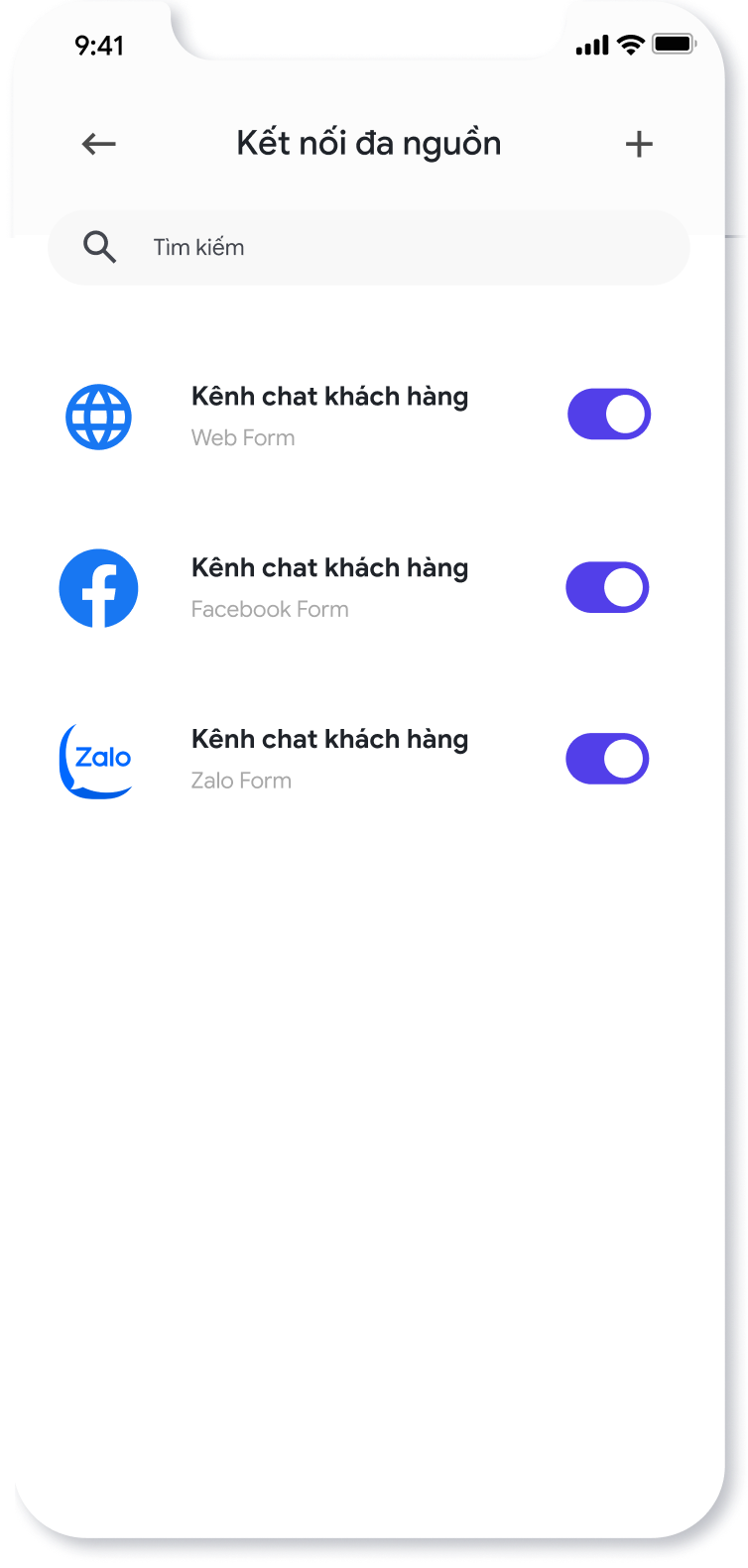Click the magnifying glass search icon
The width and height of the screenshot is (748, 1568).
[99, 247]
